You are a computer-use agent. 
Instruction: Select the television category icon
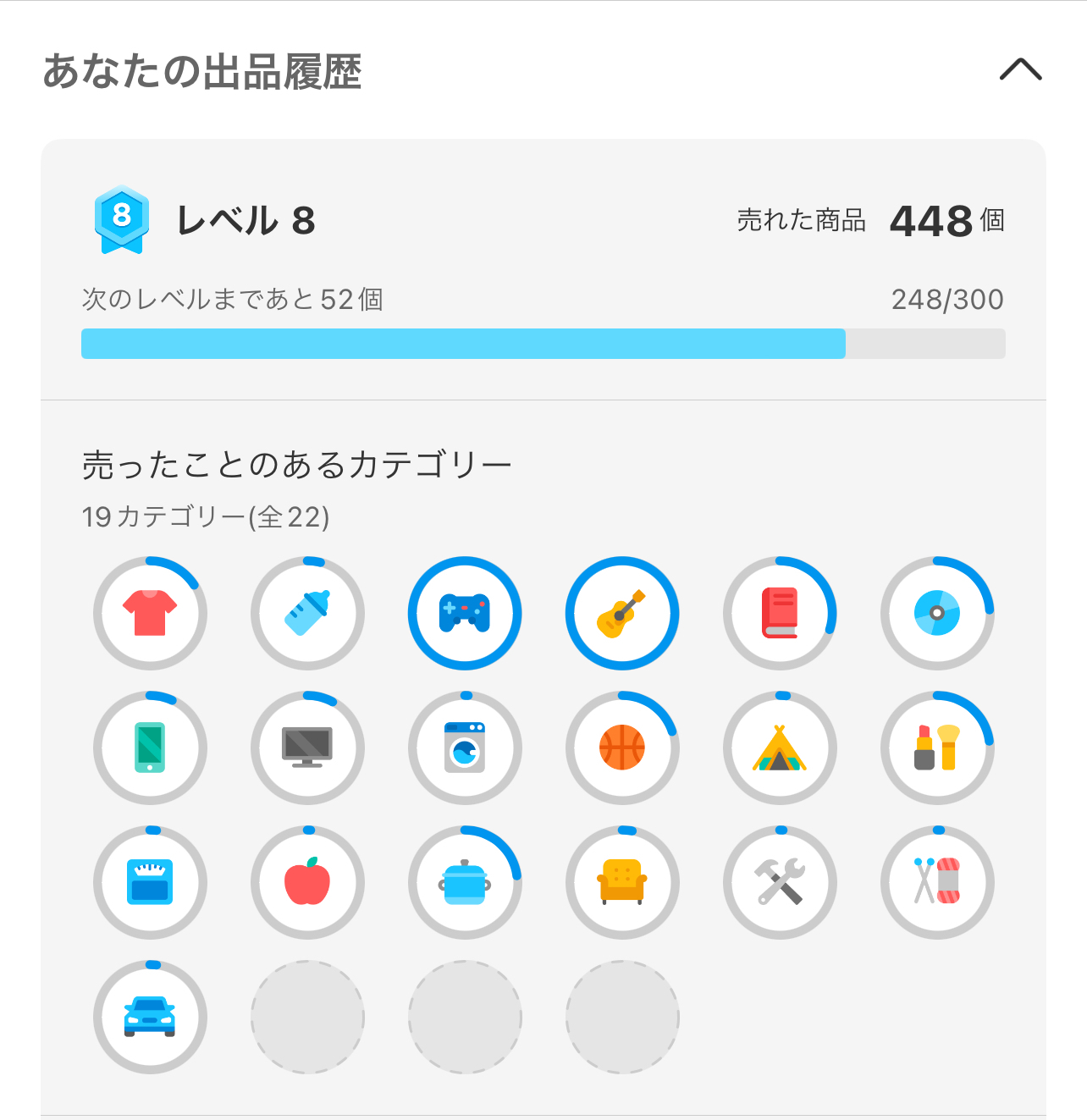307,748
